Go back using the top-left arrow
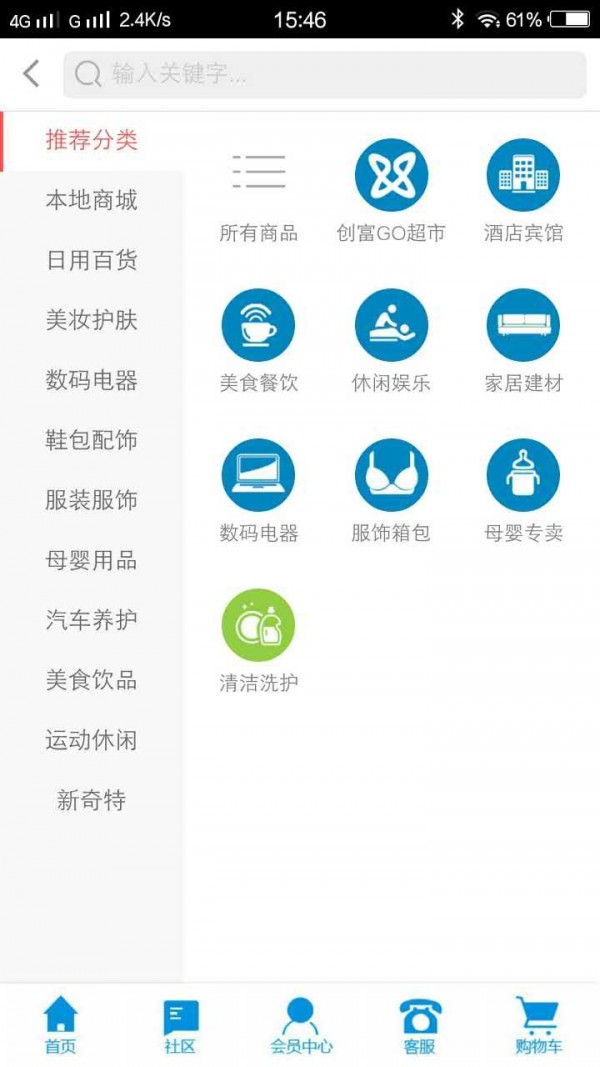This screenshot has height=1067, width=600. pos(32,74)
